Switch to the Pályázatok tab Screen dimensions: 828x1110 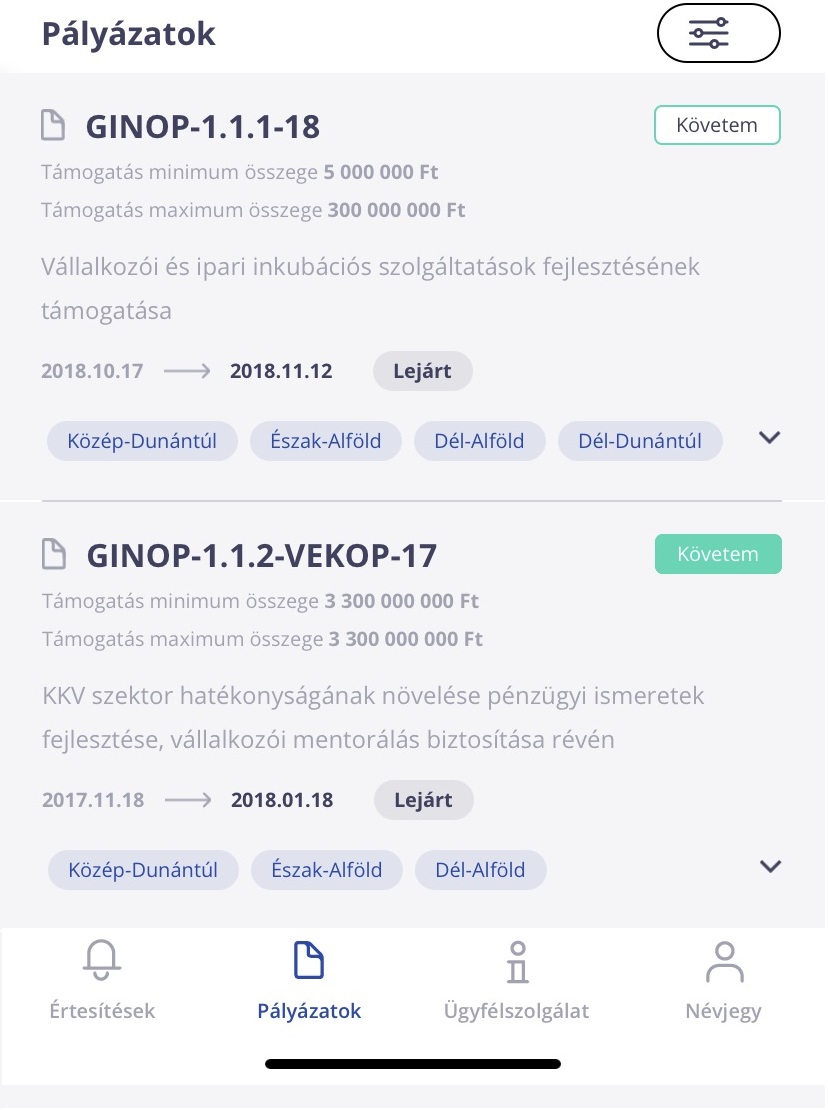pos(309,980)
